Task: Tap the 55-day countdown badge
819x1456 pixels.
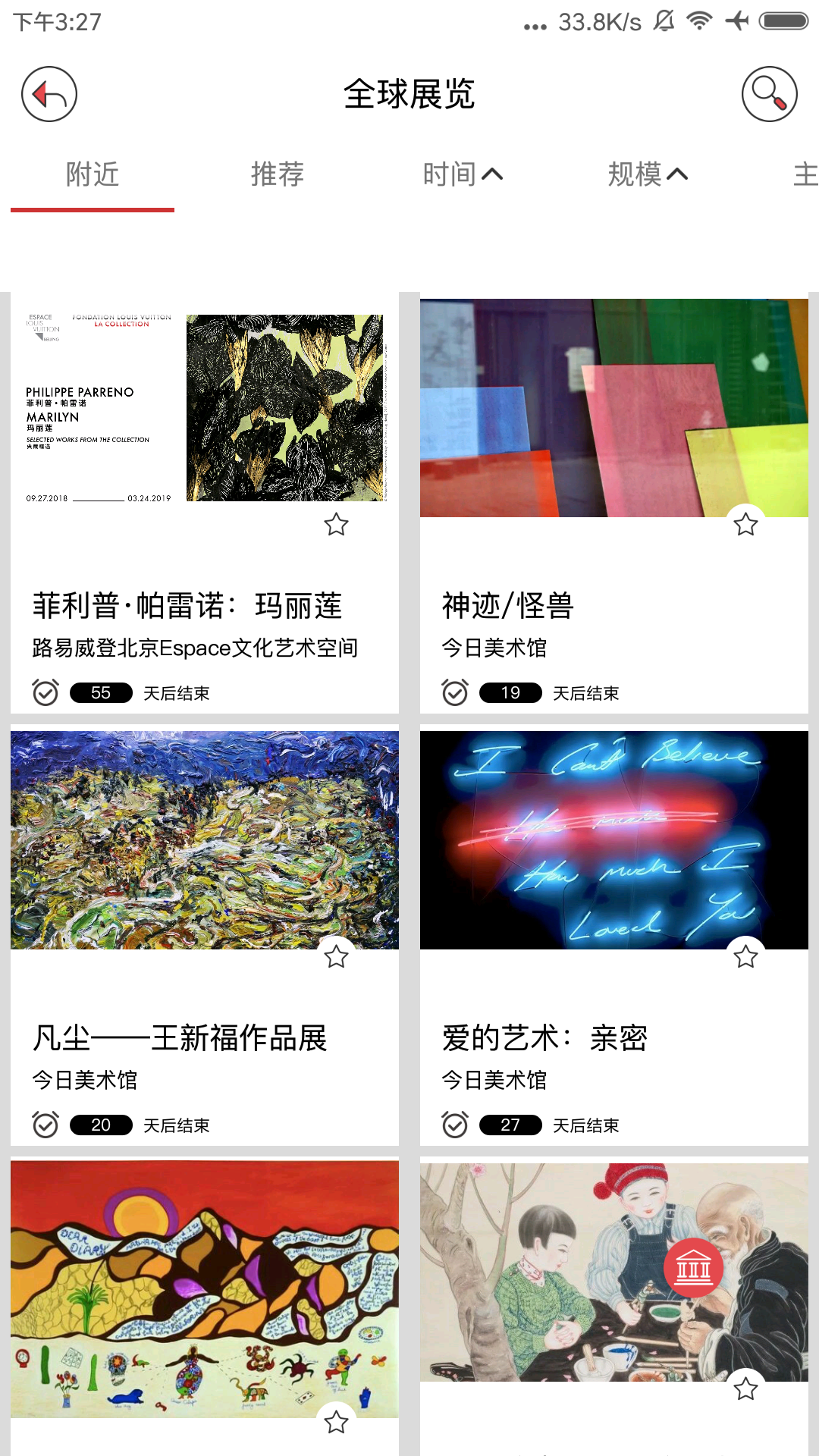Action: click(100, 692)
